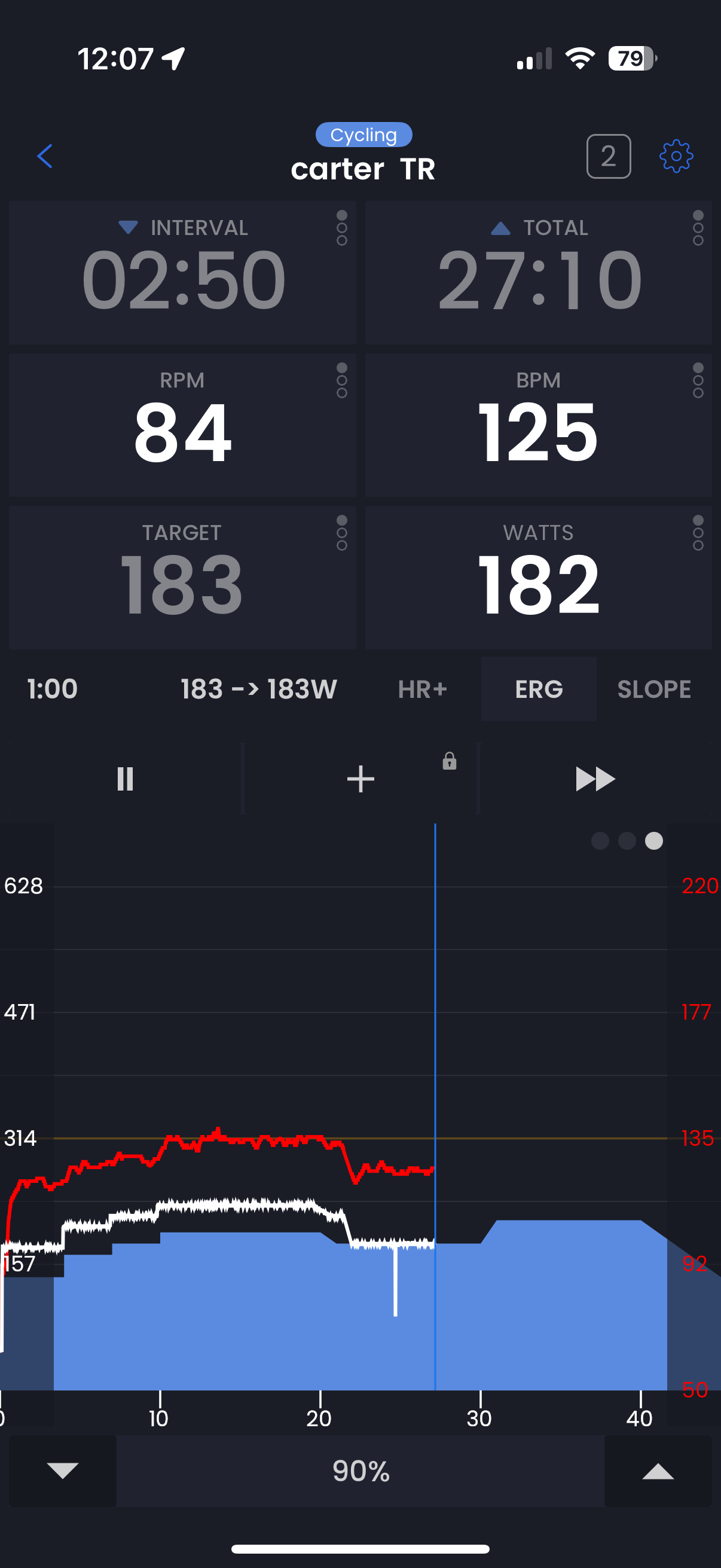Viewport: 721px width, 1568px height.
Task: Open options dots on RPM tile
Action: pos(342,380)
